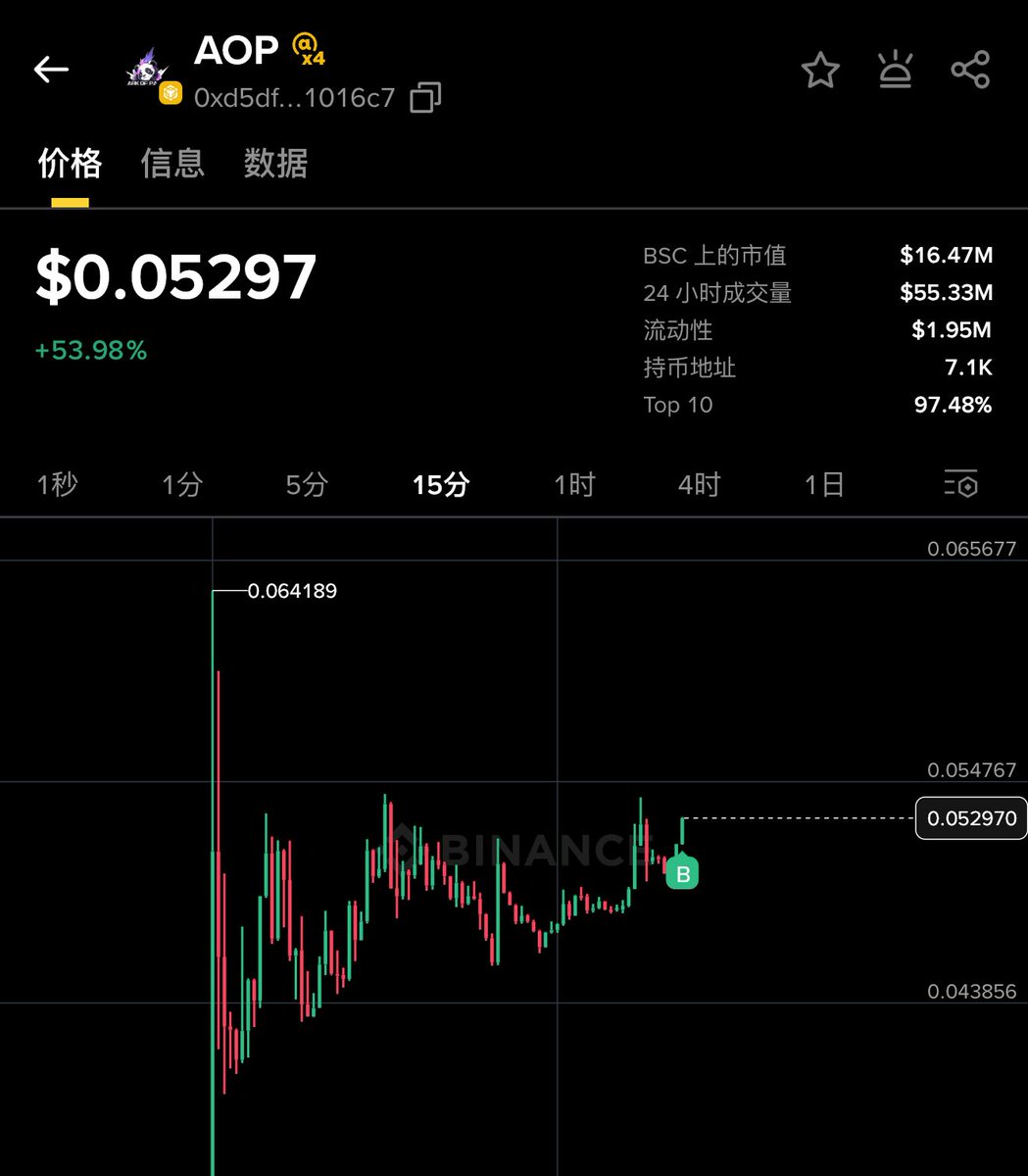
Task: Share the AOP token page
Action: [x=970, y=71]
